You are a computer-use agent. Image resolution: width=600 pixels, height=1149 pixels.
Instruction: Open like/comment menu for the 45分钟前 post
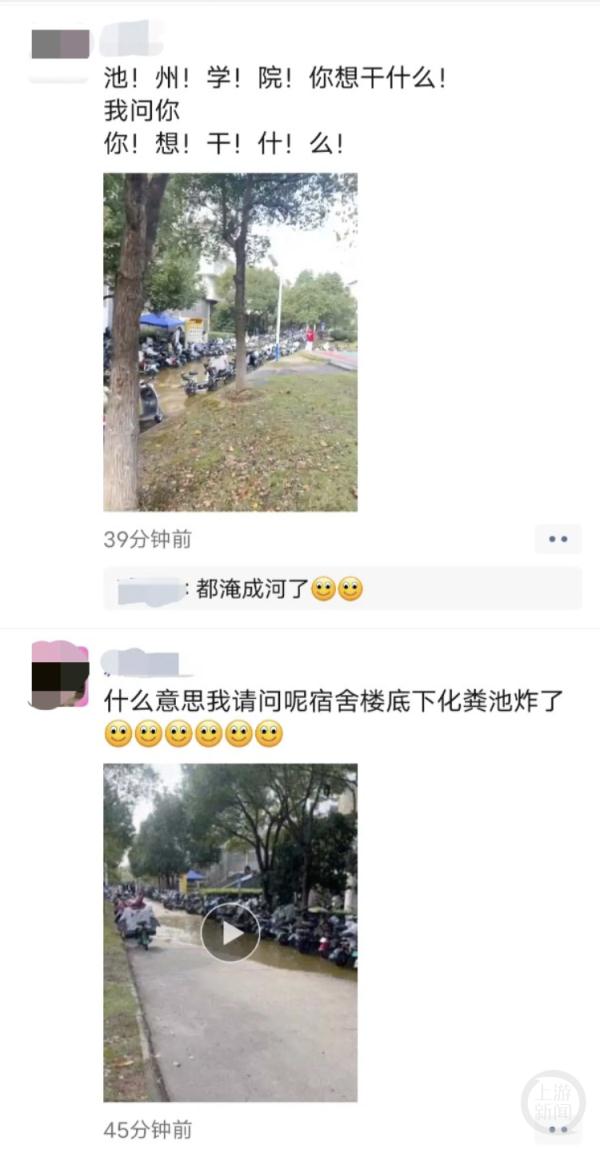tap(557, 1129)
